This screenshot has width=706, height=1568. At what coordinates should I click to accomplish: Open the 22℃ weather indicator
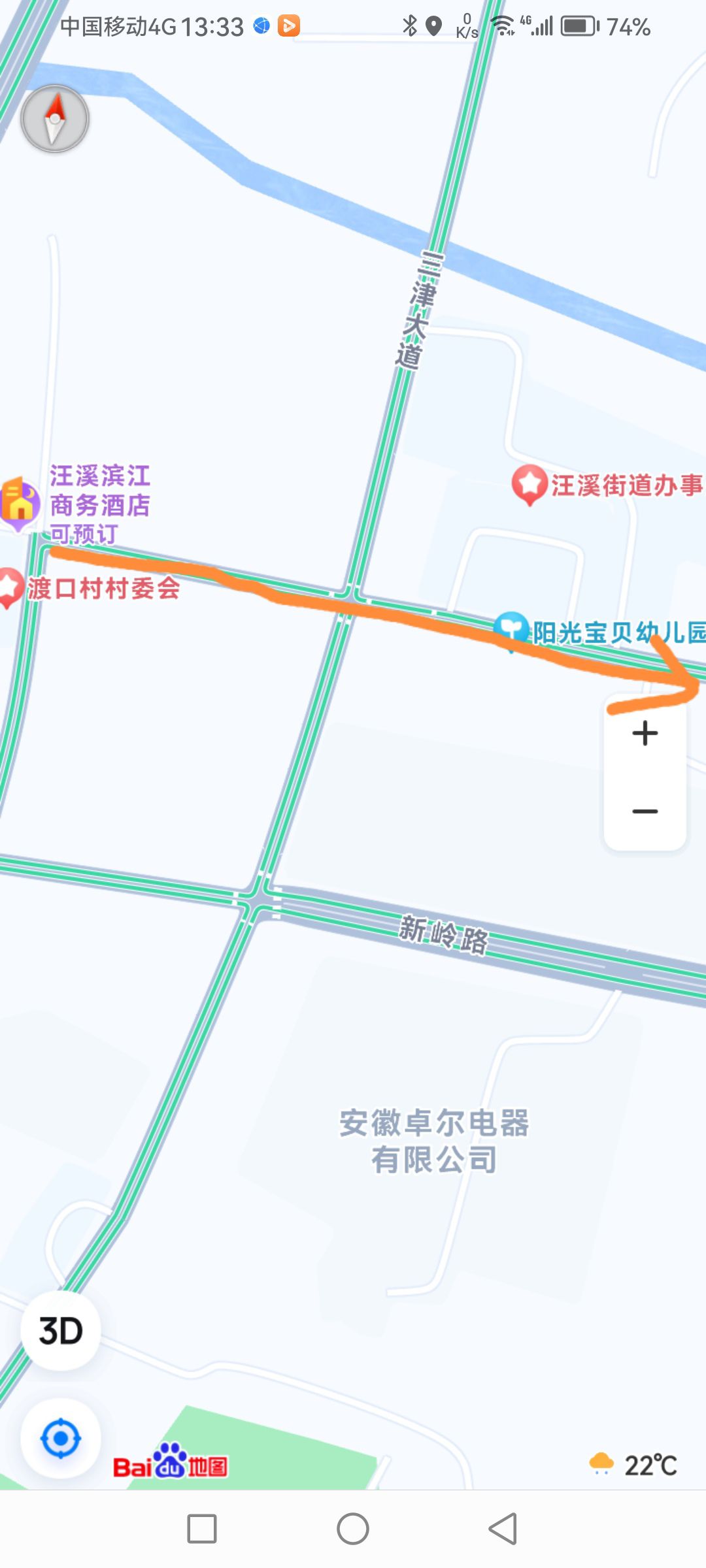click(x=633, y=1465)
